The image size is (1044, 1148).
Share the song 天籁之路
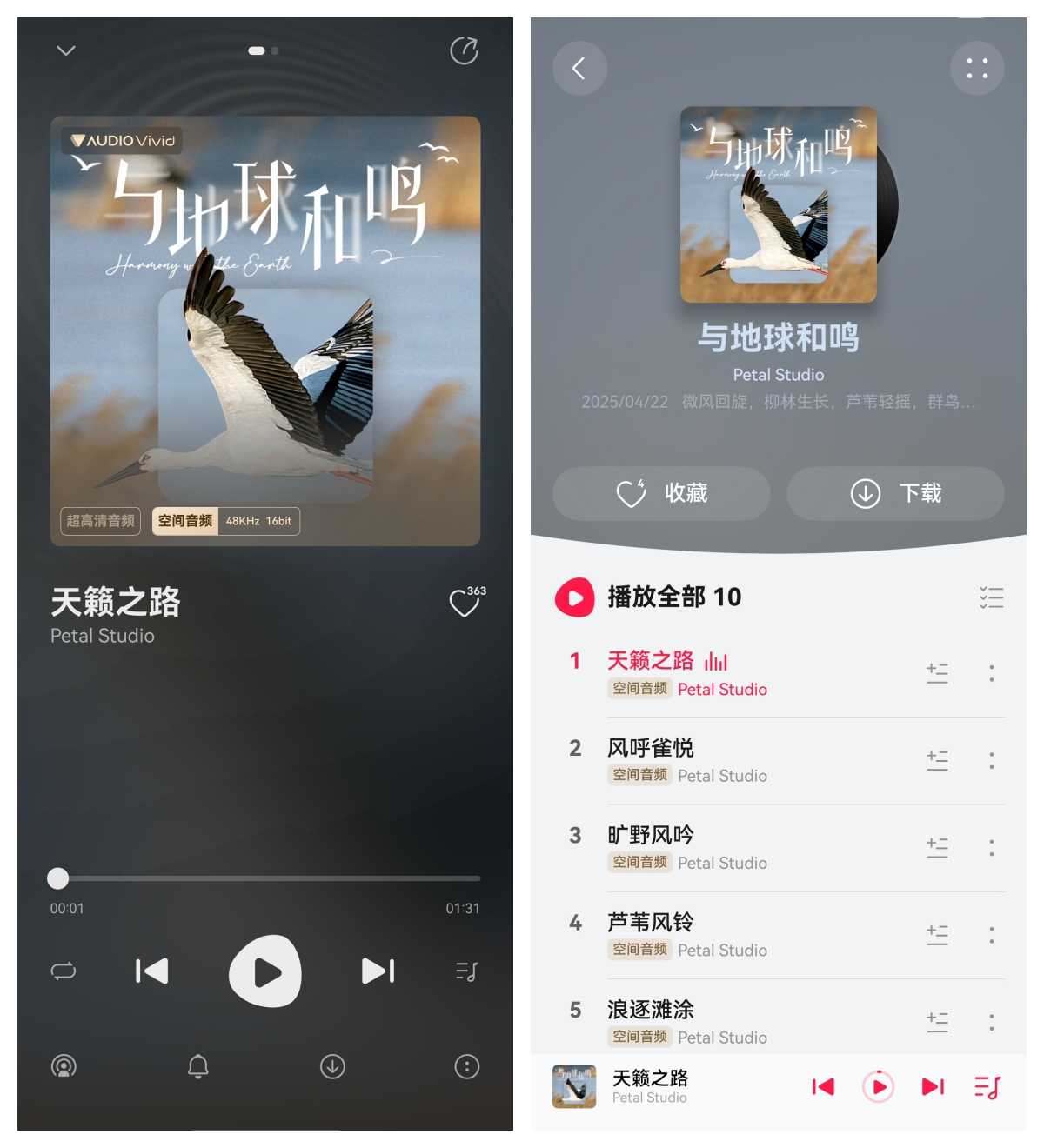pyautogui.click(x=464, y=51)
